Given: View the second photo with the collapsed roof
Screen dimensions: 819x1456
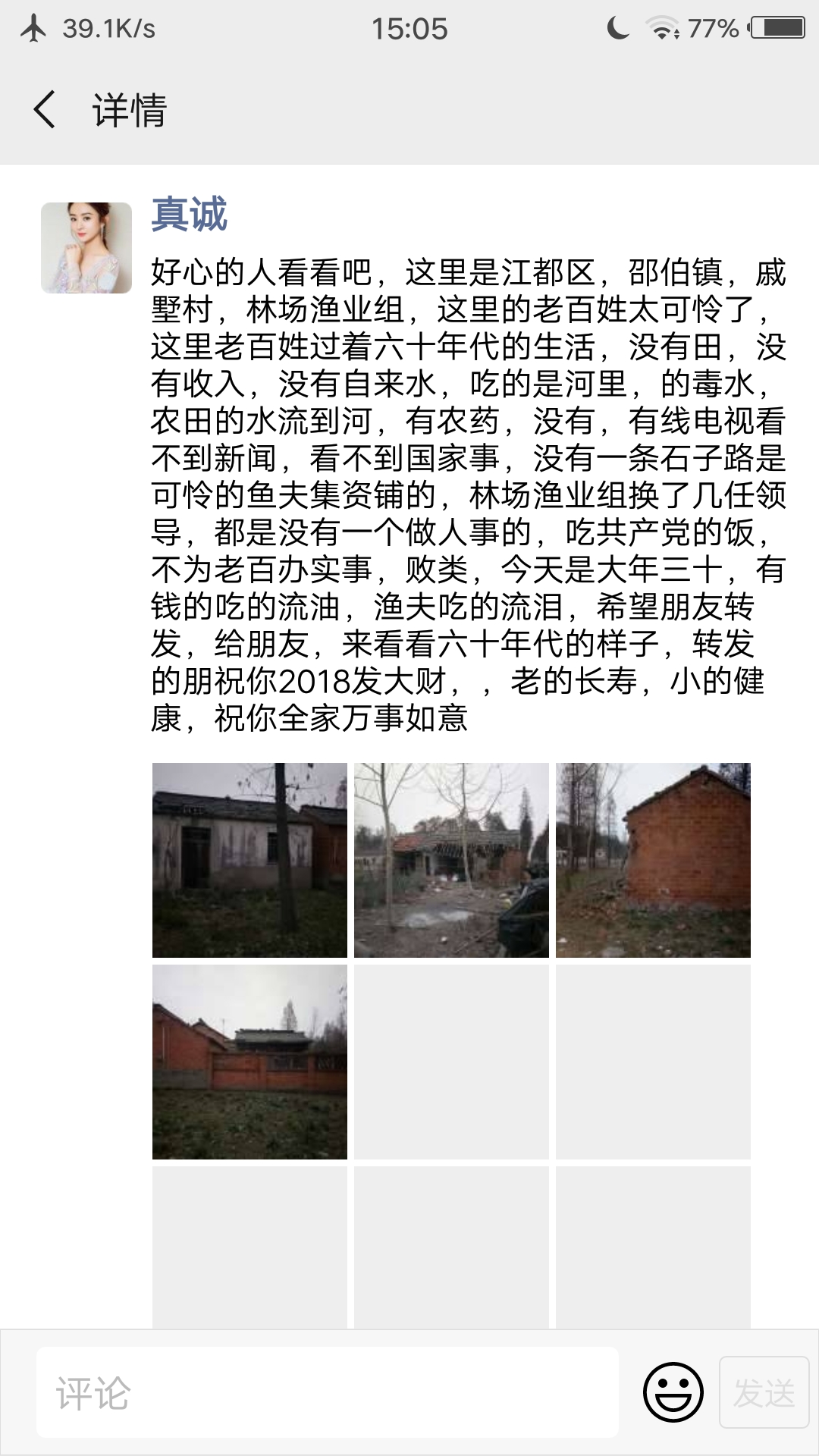Looking at the screenshot, I should click(451, 860).
